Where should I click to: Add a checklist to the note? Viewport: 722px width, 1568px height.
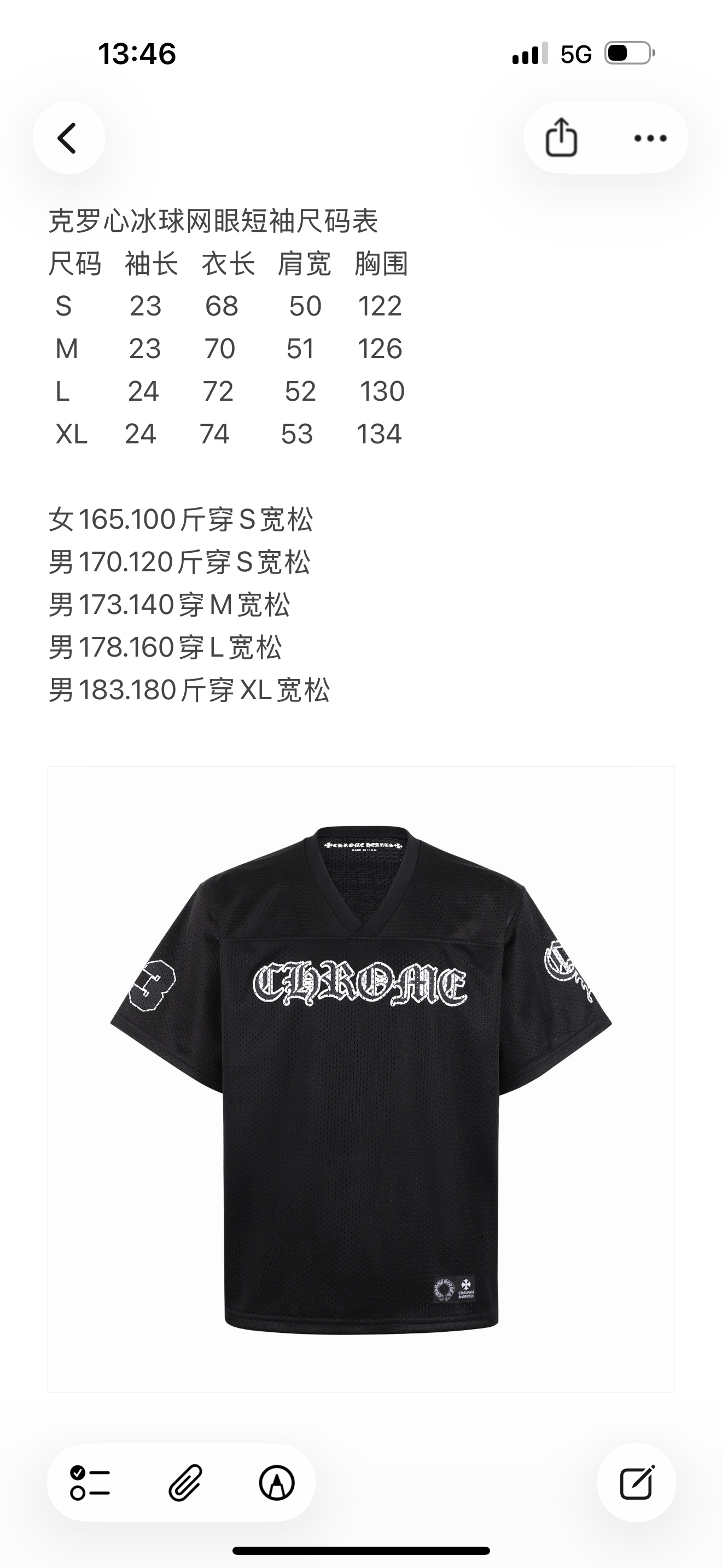(90, 1483)
